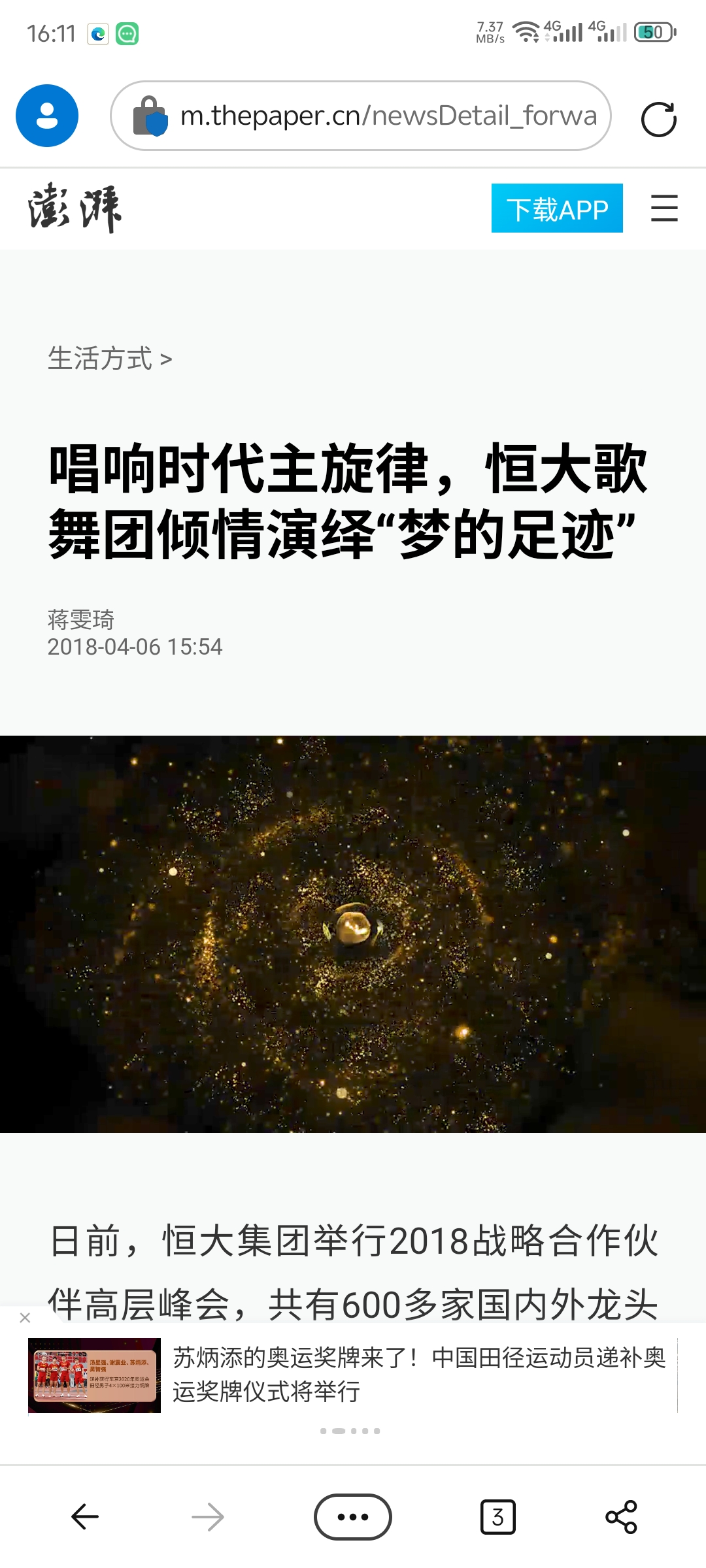Open the hamburger menu on the site header
Image resolution: width=706 pixels, height=1568 pixels.
tap(664, 208)
